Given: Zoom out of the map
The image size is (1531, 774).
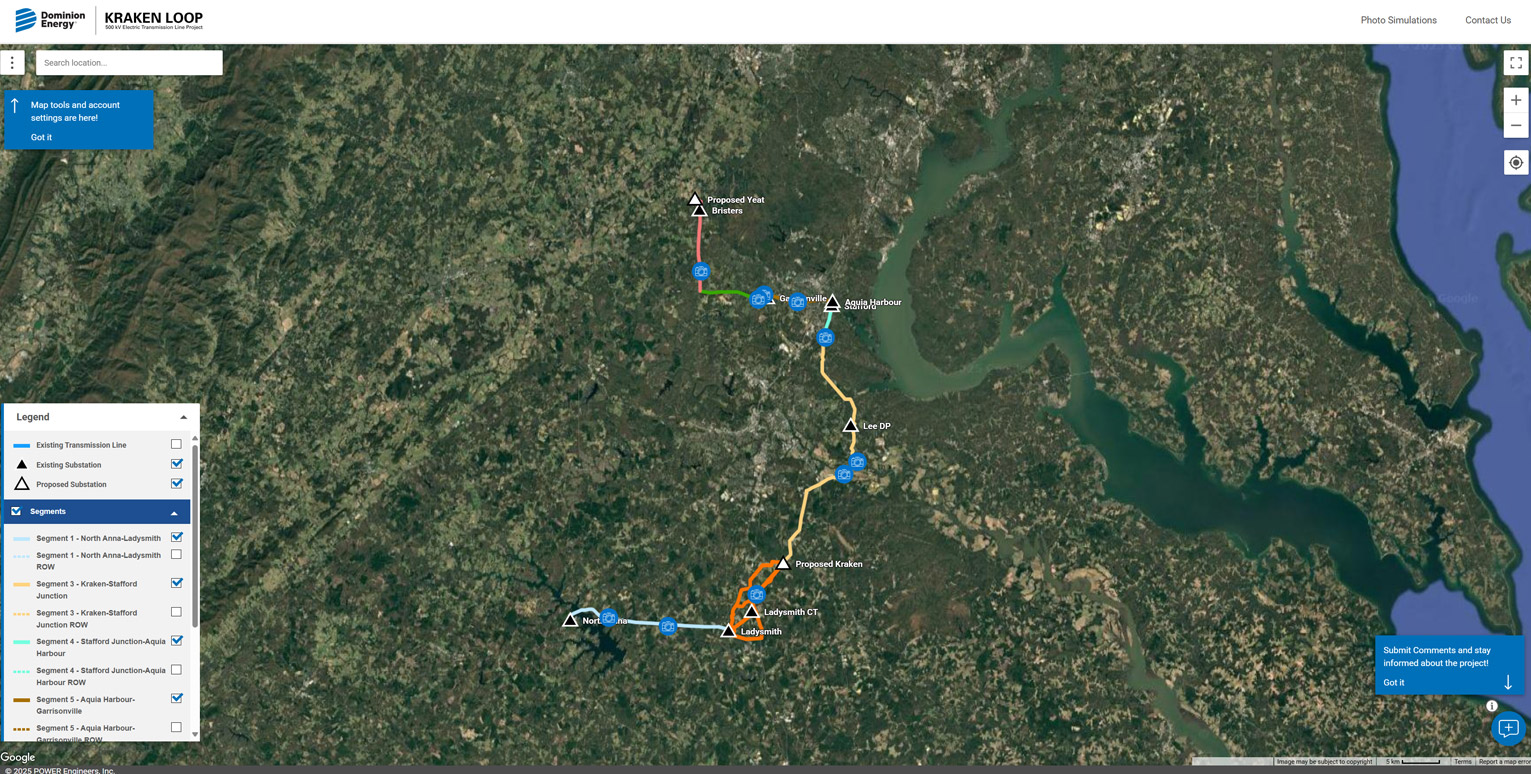Looking at the screenshot, I should coord(1516,125).
